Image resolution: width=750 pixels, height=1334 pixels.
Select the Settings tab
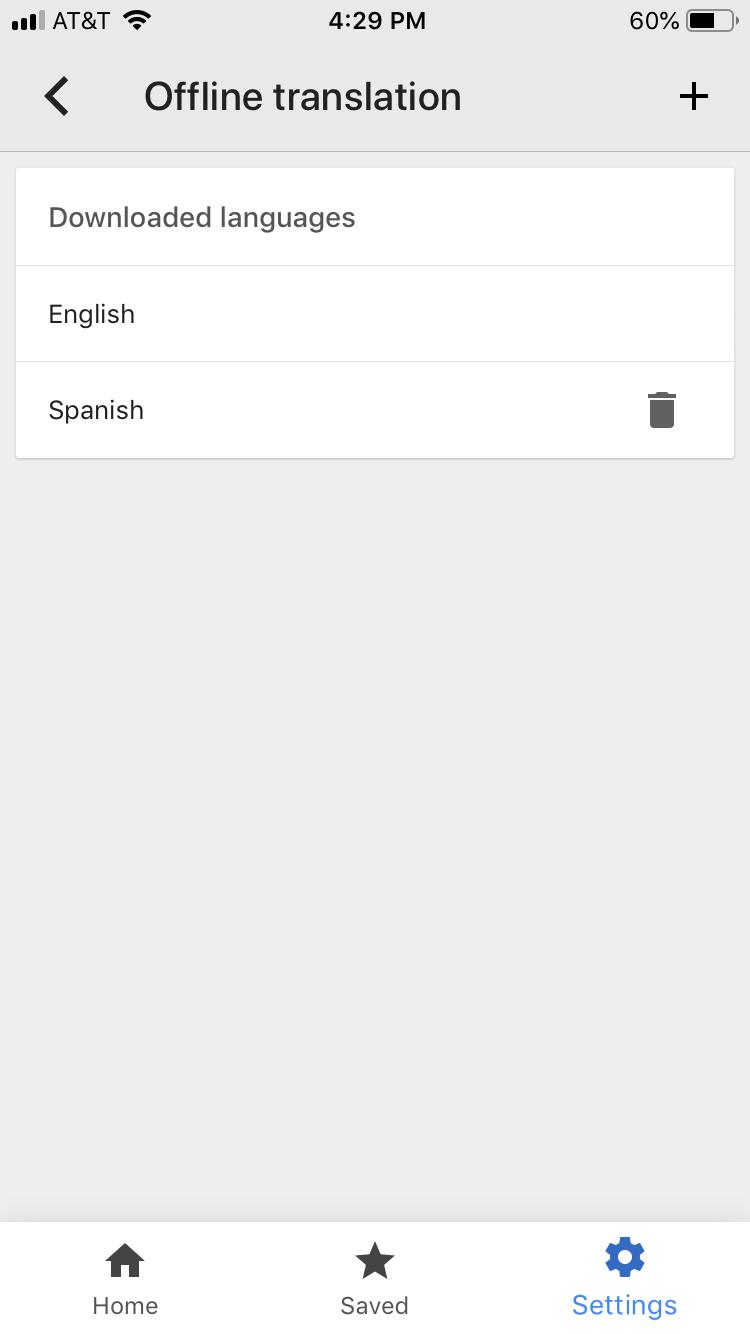(x=624, y=1278)
